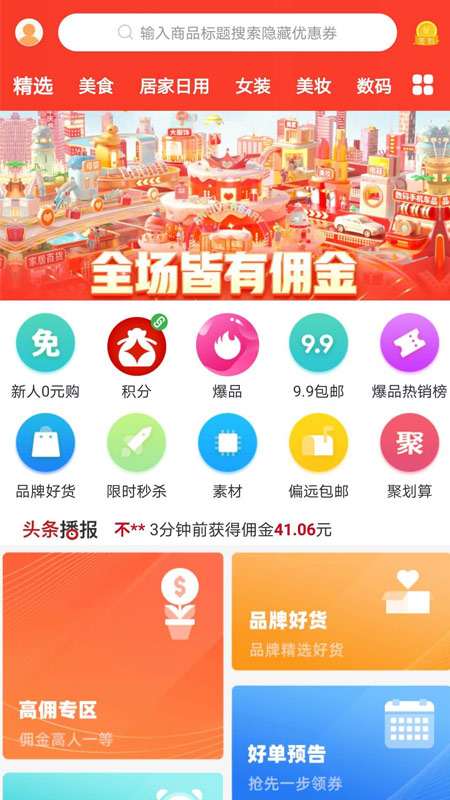Image resolution: width=450 pixels, height=800 pixels.
Task: Select the 美妆 category tab
Action: tap(314, 86)
